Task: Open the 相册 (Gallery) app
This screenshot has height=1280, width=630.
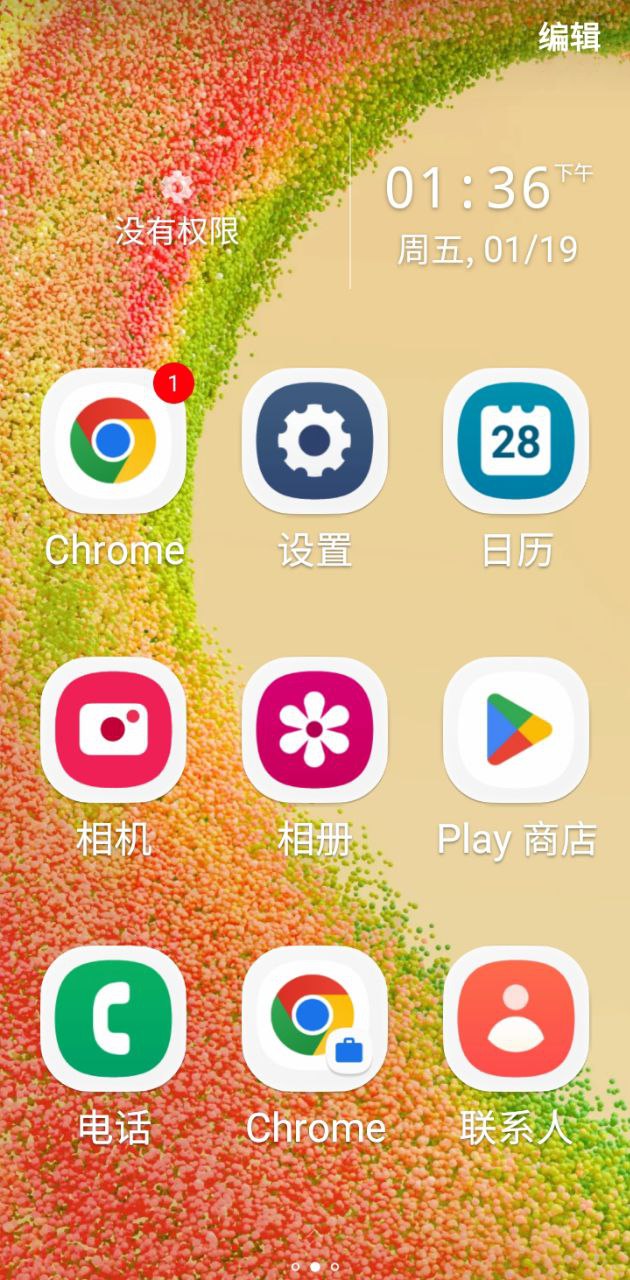Action: coord(314,729)
